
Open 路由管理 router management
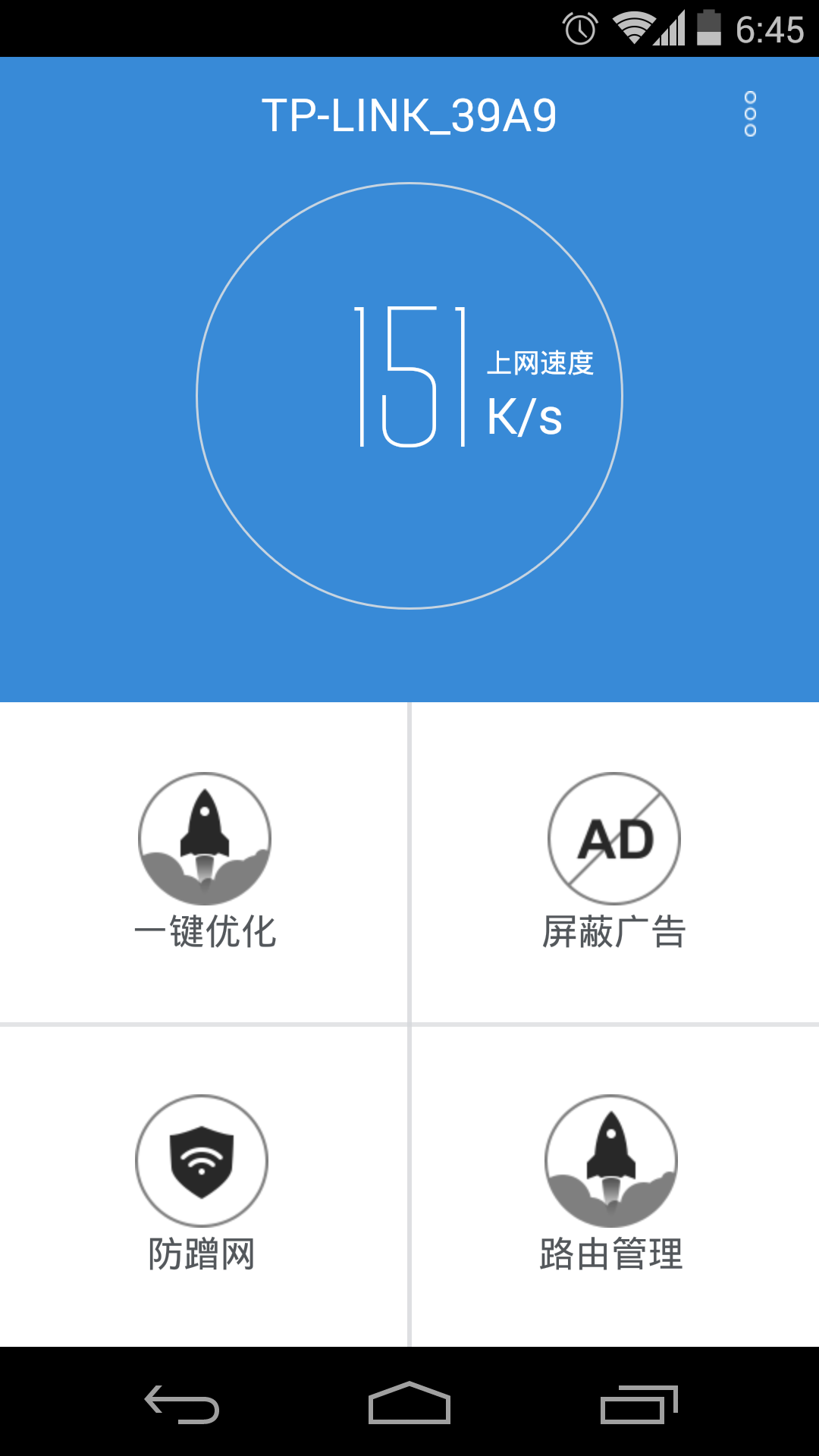click(x=611, y=1183)
